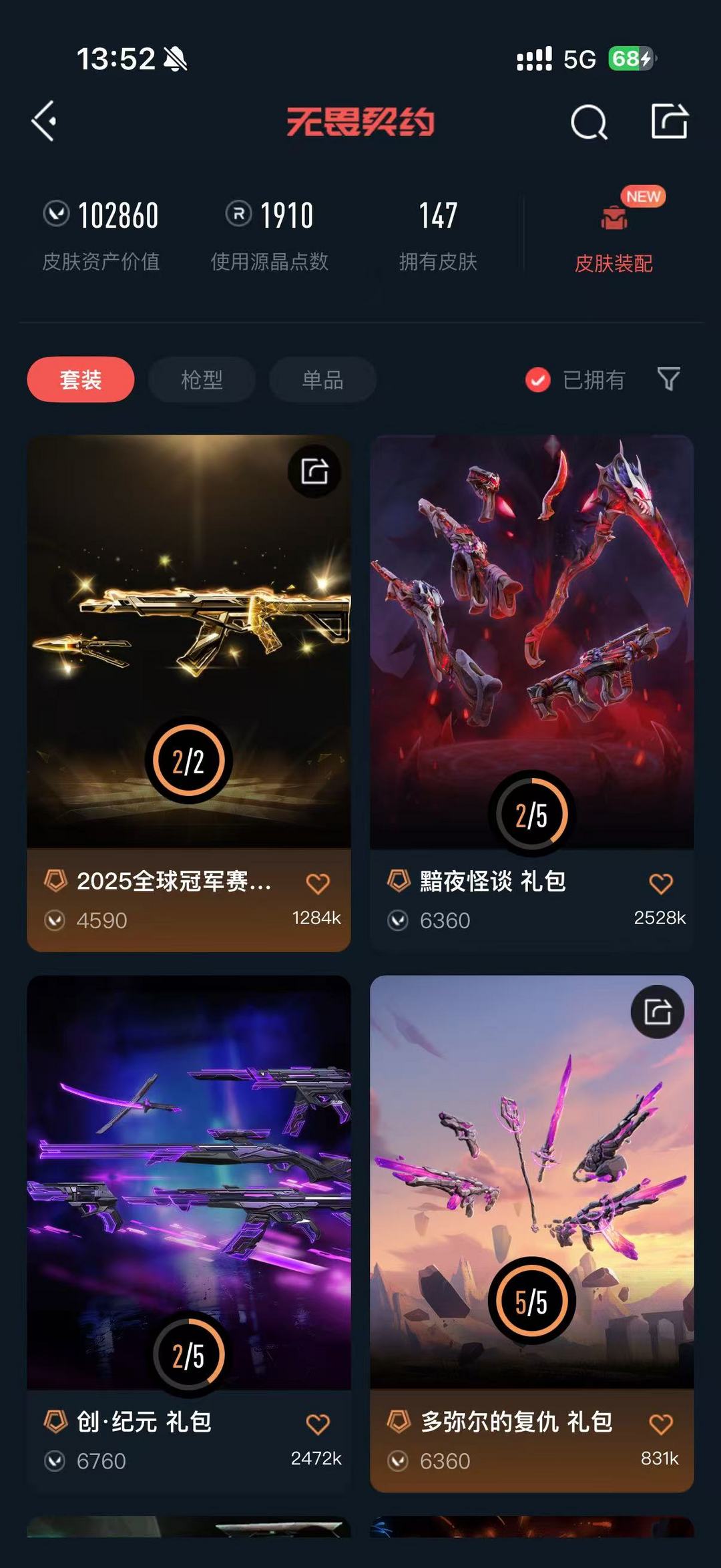The image size is (721, 1568).
Task: Share the 2025全球冠军赛 bundle
Action: 314,471
